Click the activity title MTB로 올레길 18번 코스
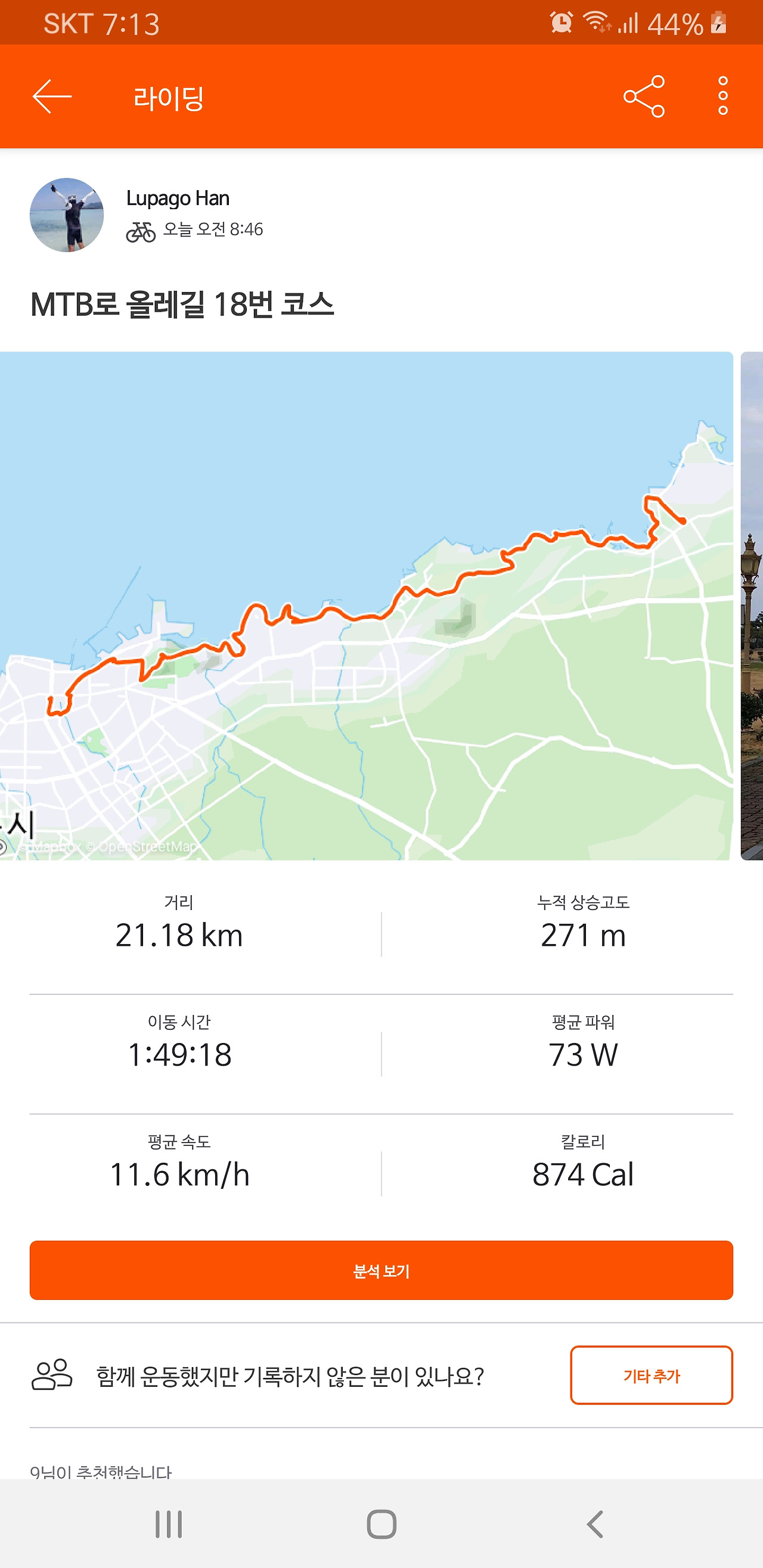Screen dimensions: 763x1568 [182, 306]
